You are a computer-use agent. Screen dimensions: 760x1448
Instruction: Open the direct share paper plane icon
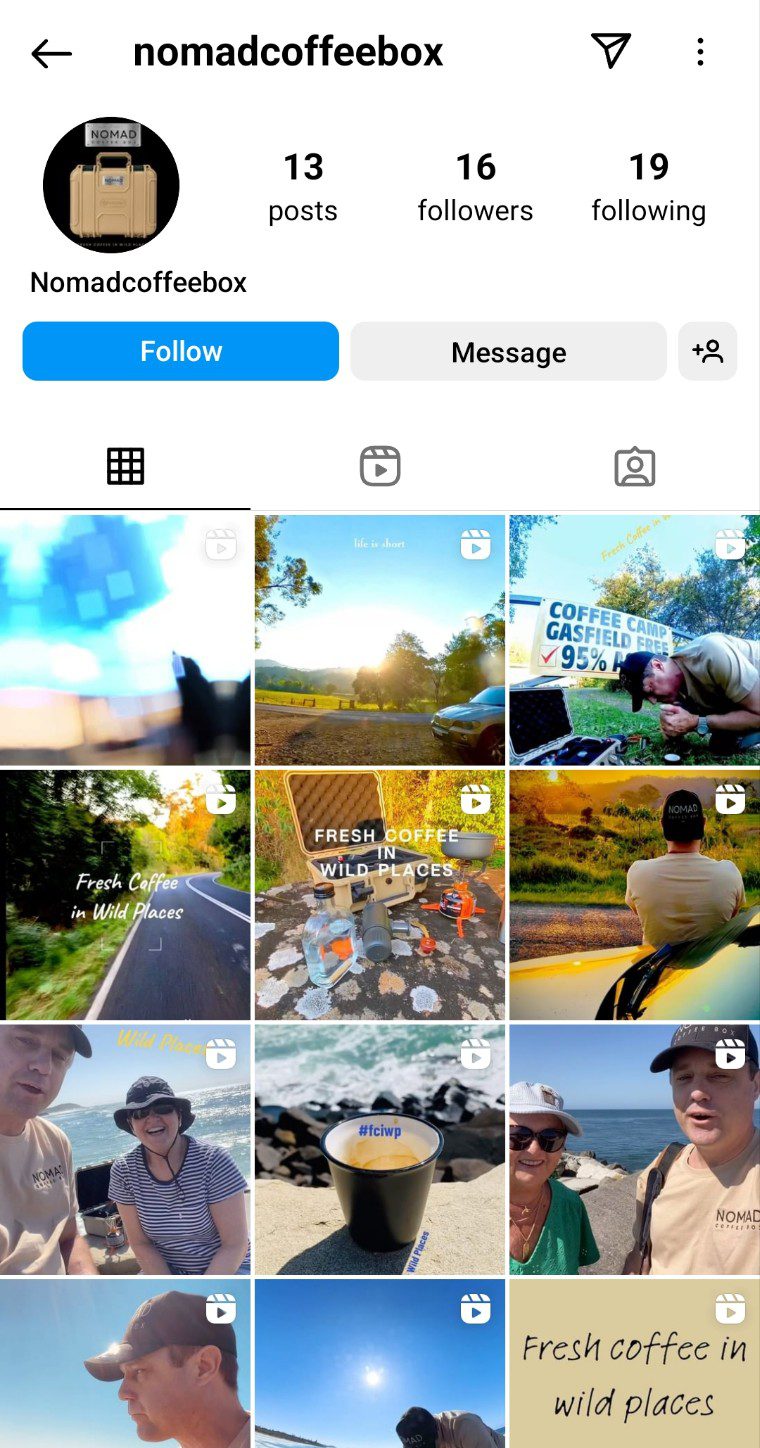610,51
